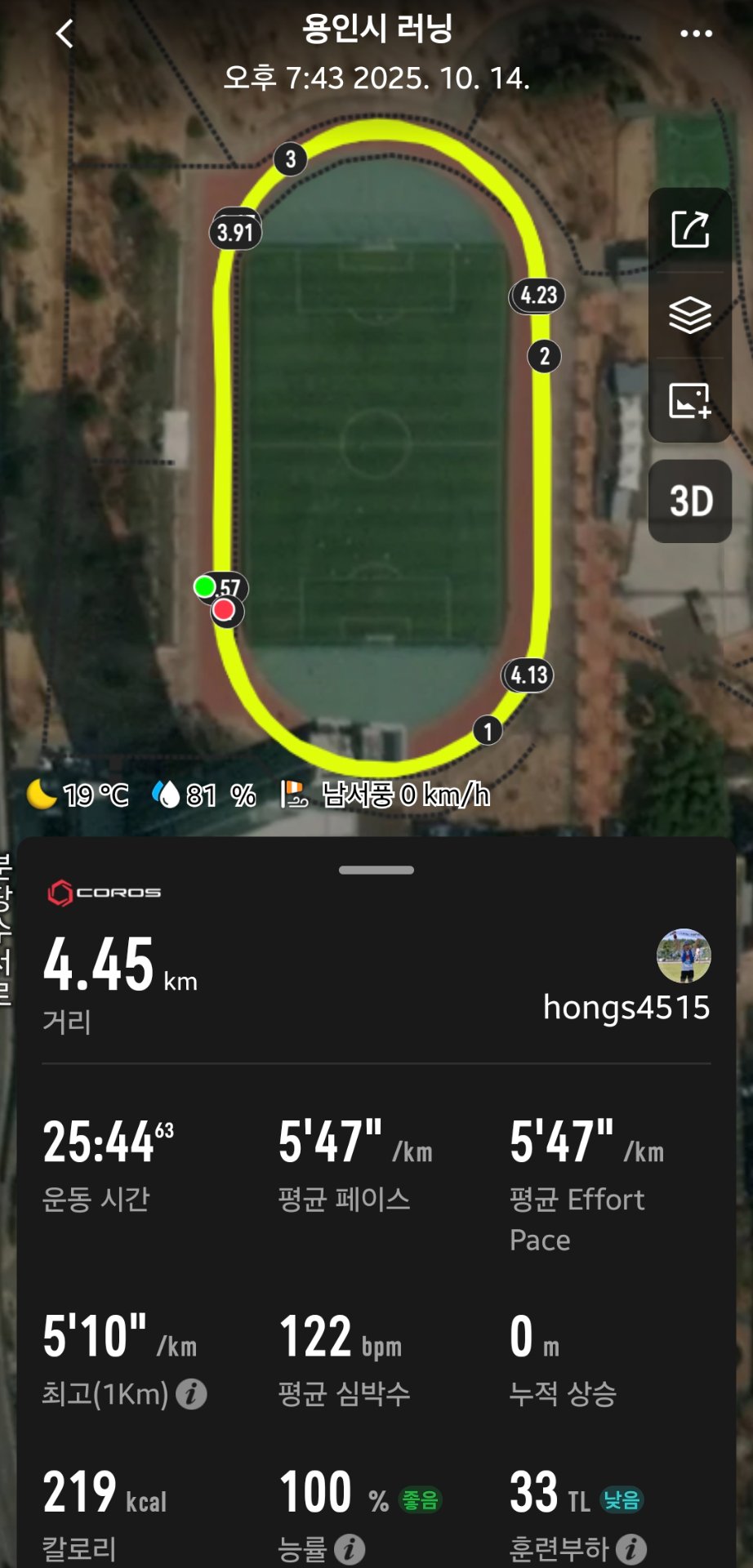Tap kilometer marker 3 on the track
753x1568 pixels.
pyautogui.click(x=291, y=160)
